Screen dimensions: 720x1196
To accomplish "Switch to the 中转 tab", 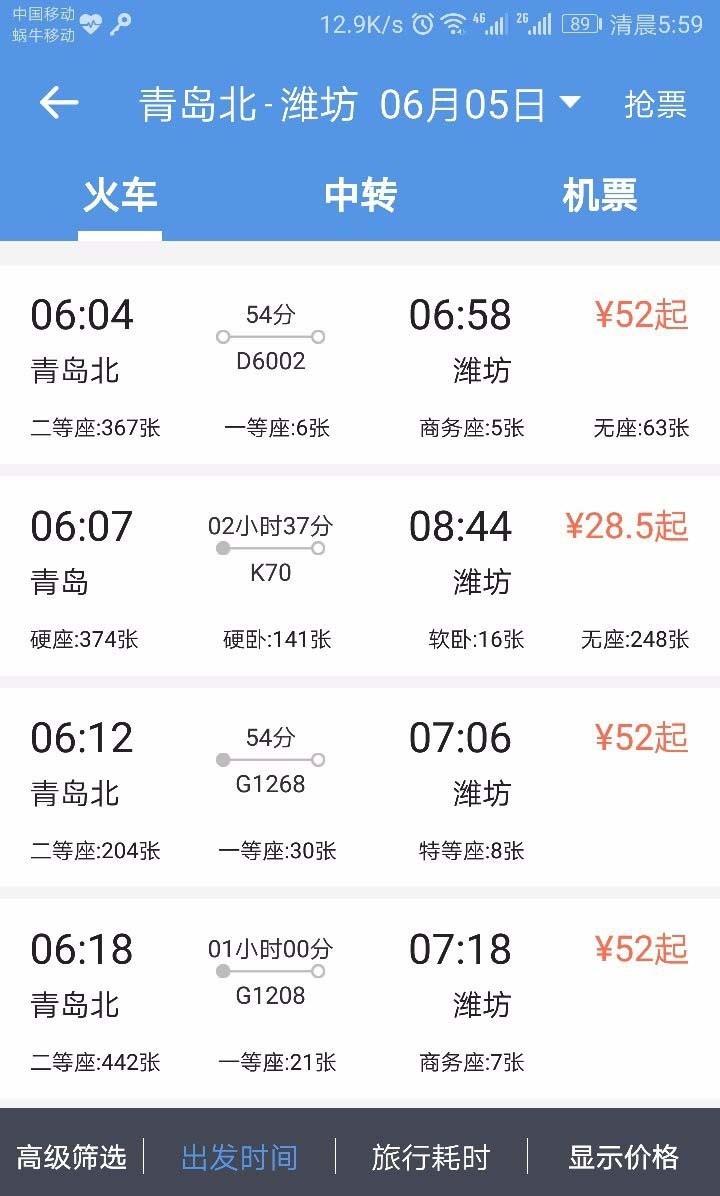I will click(x=360, y=195).
